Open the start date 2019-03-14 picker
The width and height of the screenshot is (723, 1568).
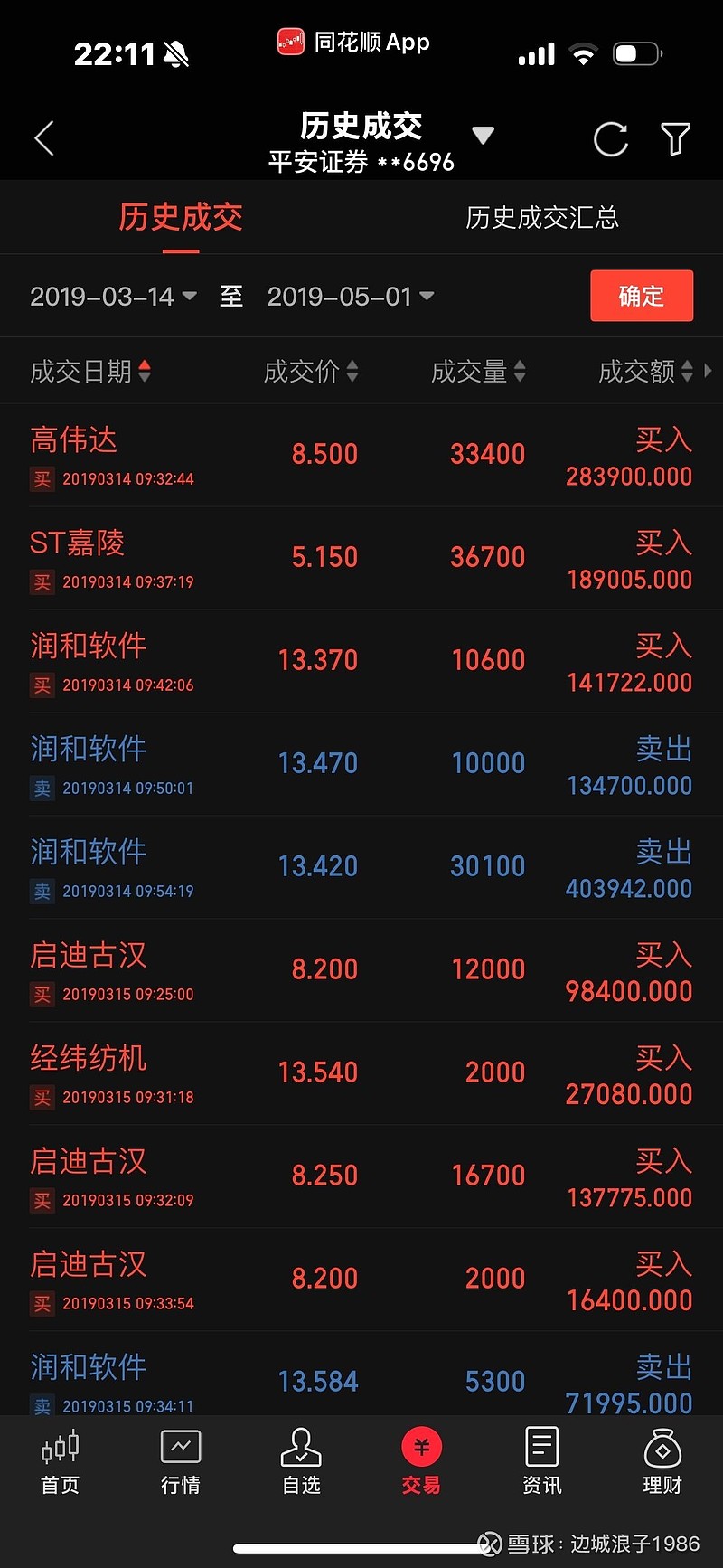point(113,296)
